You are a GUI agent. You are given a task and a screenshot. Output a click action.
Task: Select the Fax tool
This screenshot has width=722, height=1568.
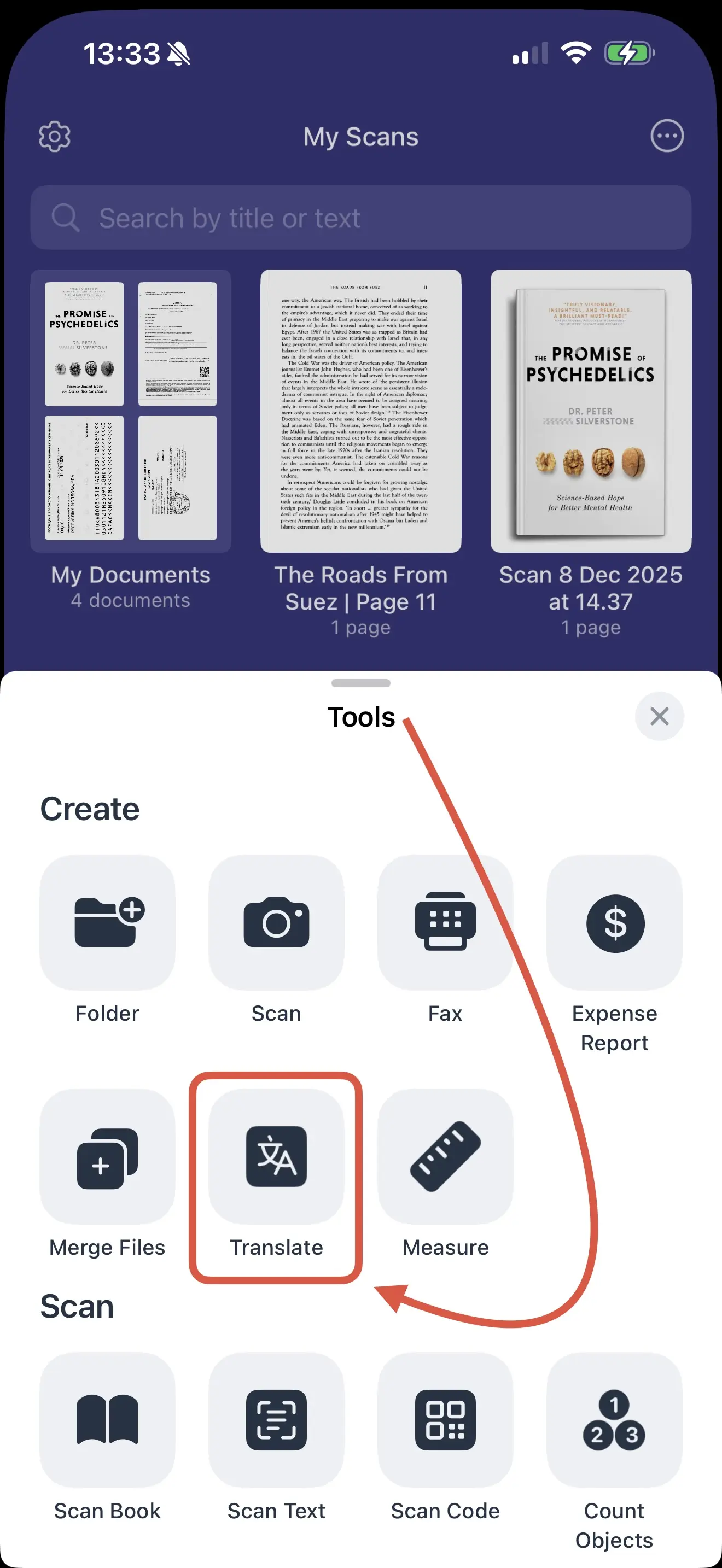click(445, 923)
